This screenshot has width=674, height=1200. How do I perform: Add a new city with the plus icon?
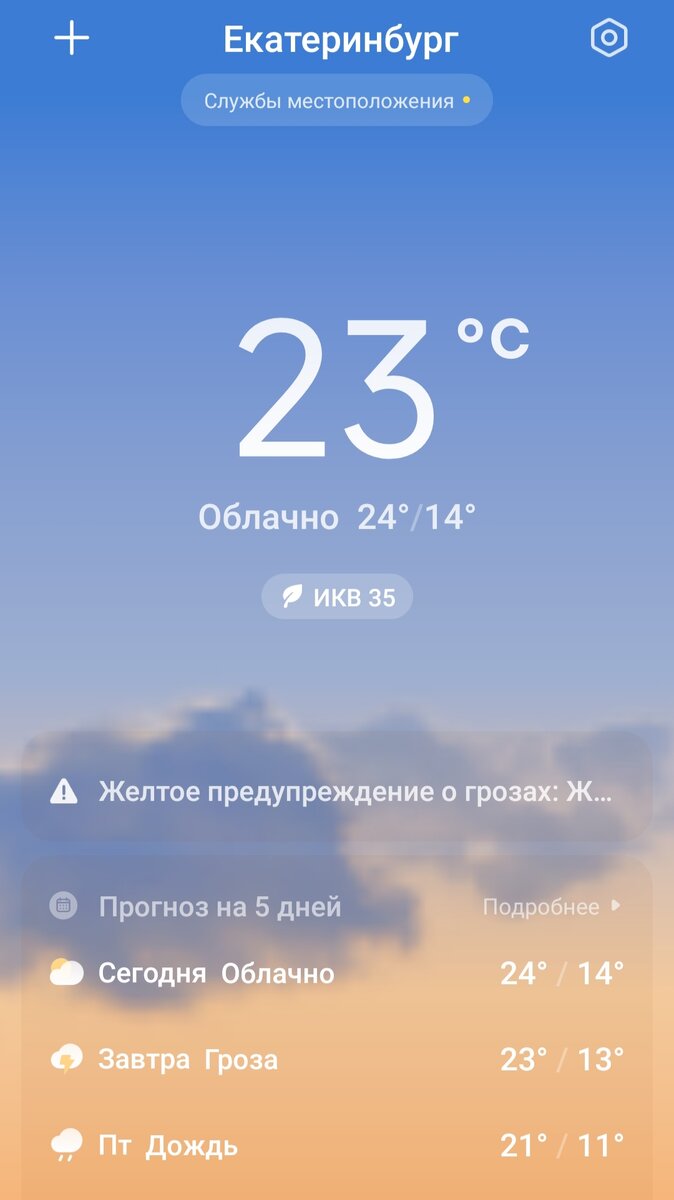pos(71,39)
